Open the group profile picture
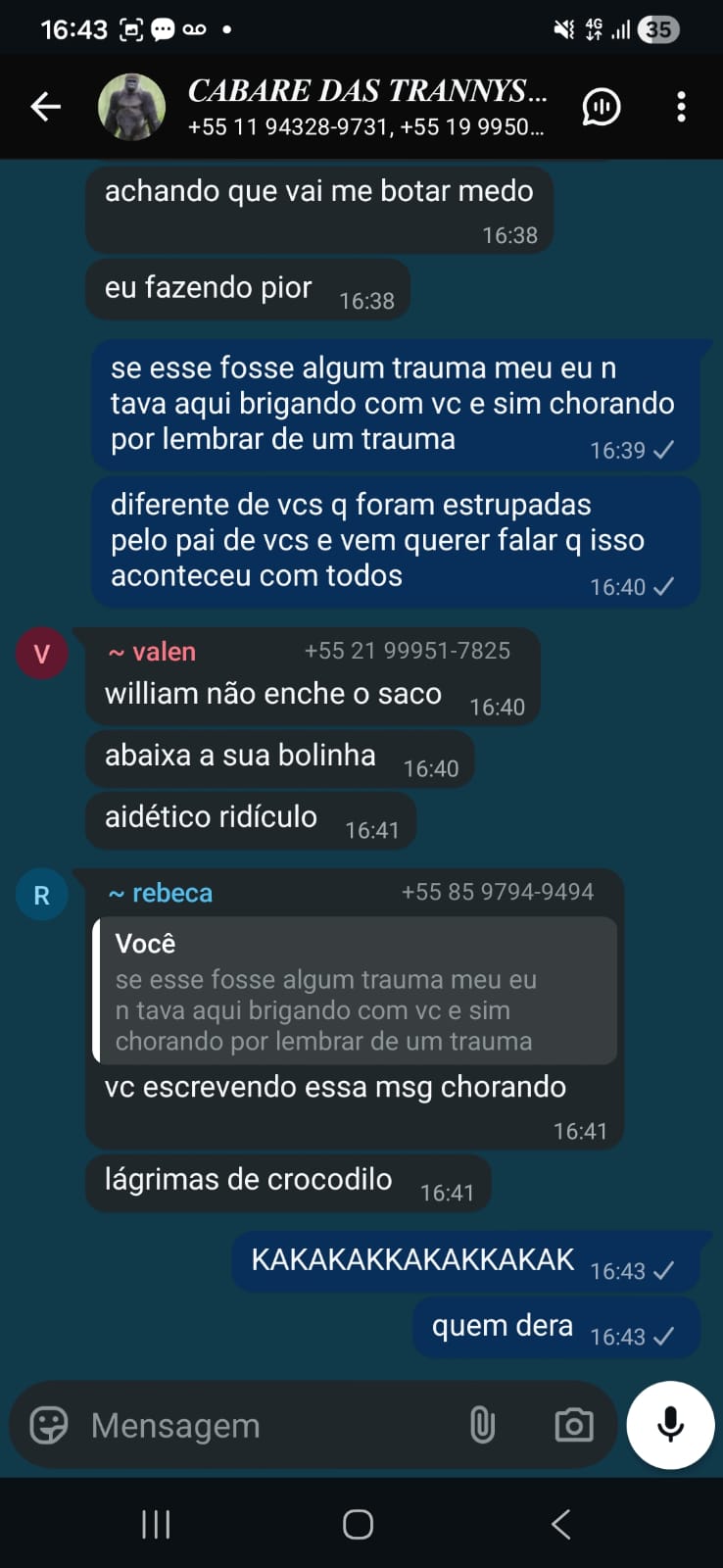This screenshot has height=1568, width=723. click(131, 106)
